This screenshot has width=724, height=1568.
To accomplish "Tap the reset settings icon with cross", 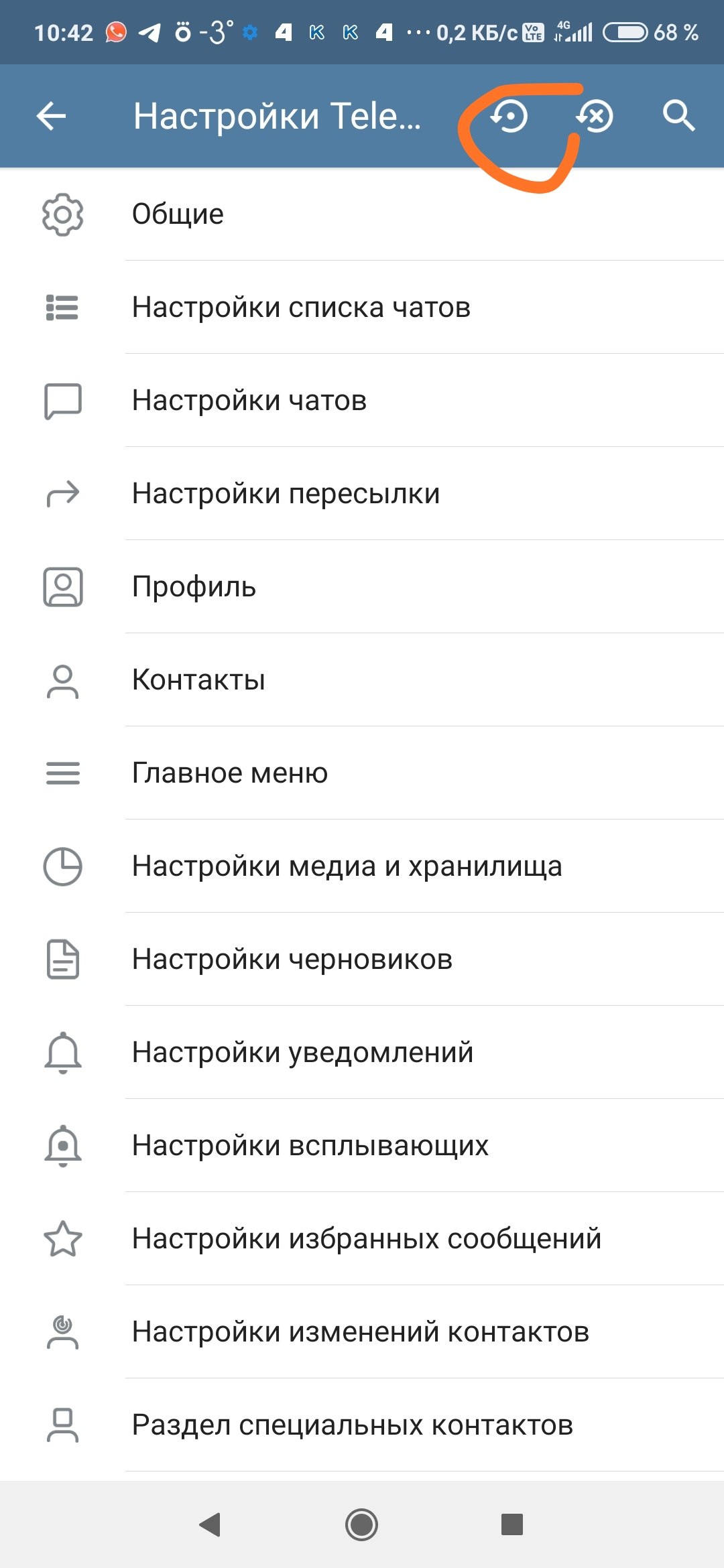I will tap(594, 117).
